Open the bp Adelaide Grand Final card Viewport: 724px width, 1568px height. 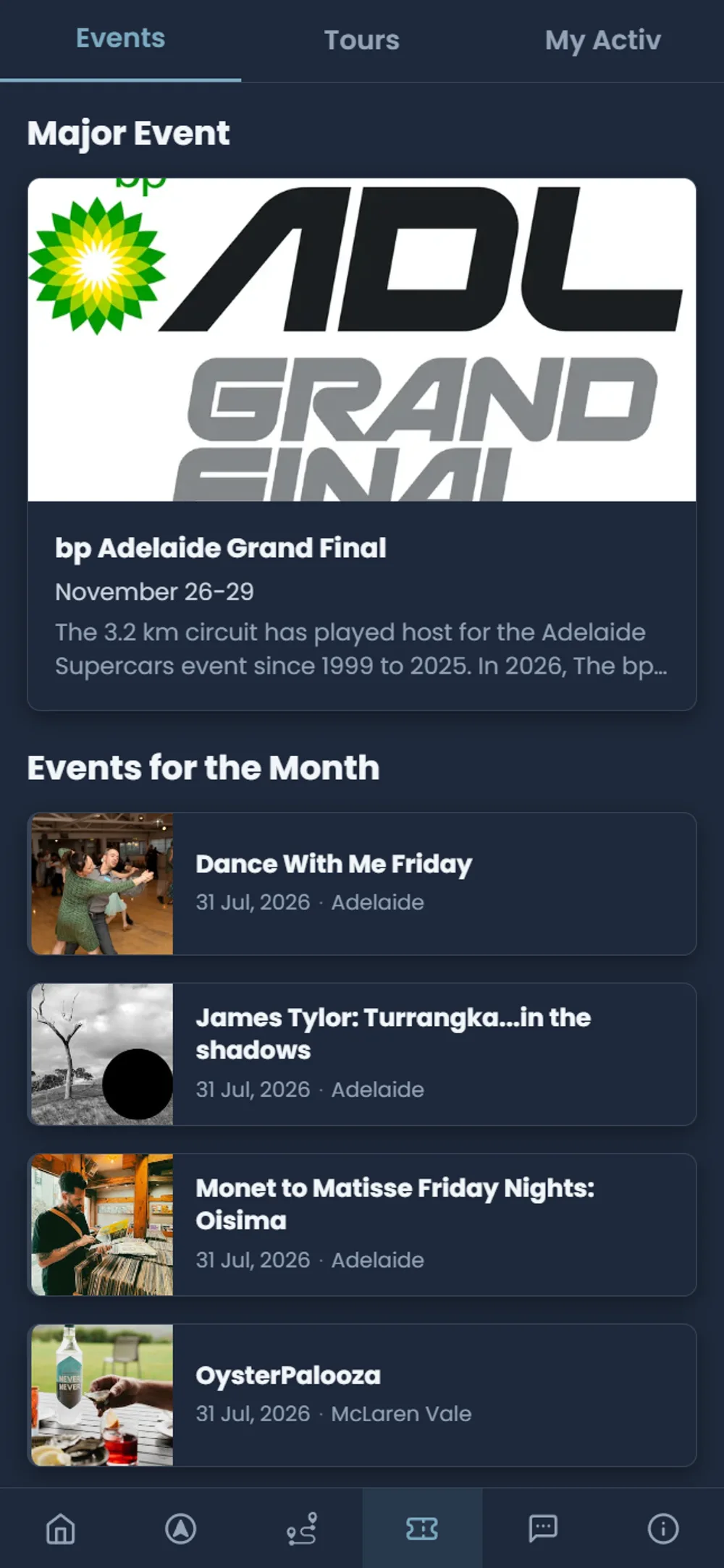[362, 444]
